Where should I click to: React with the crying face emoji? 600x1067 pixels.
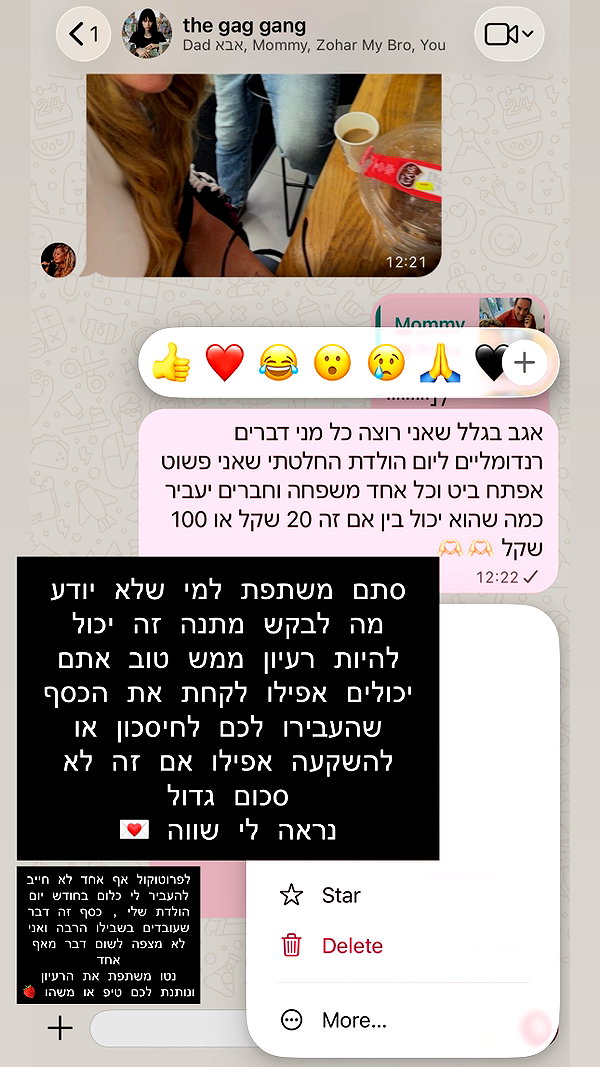386,362
